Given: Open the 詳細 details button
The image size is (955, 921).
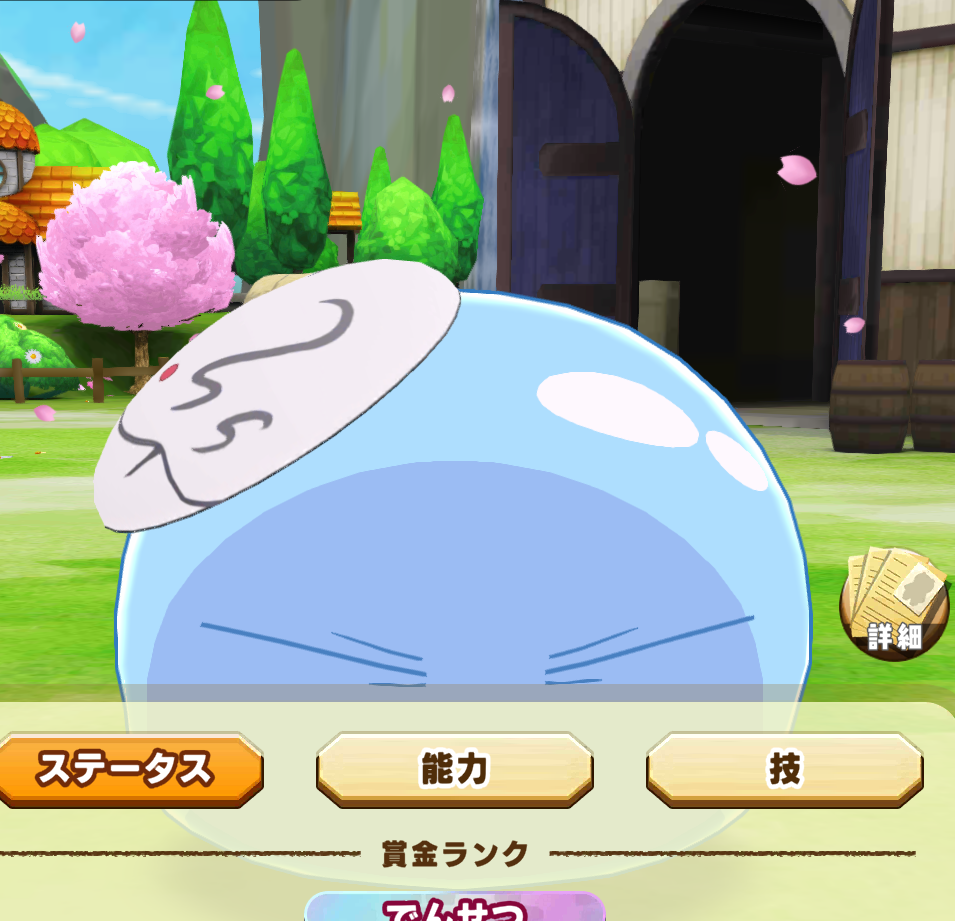Looking at the screenshot, I should [894, 605].
